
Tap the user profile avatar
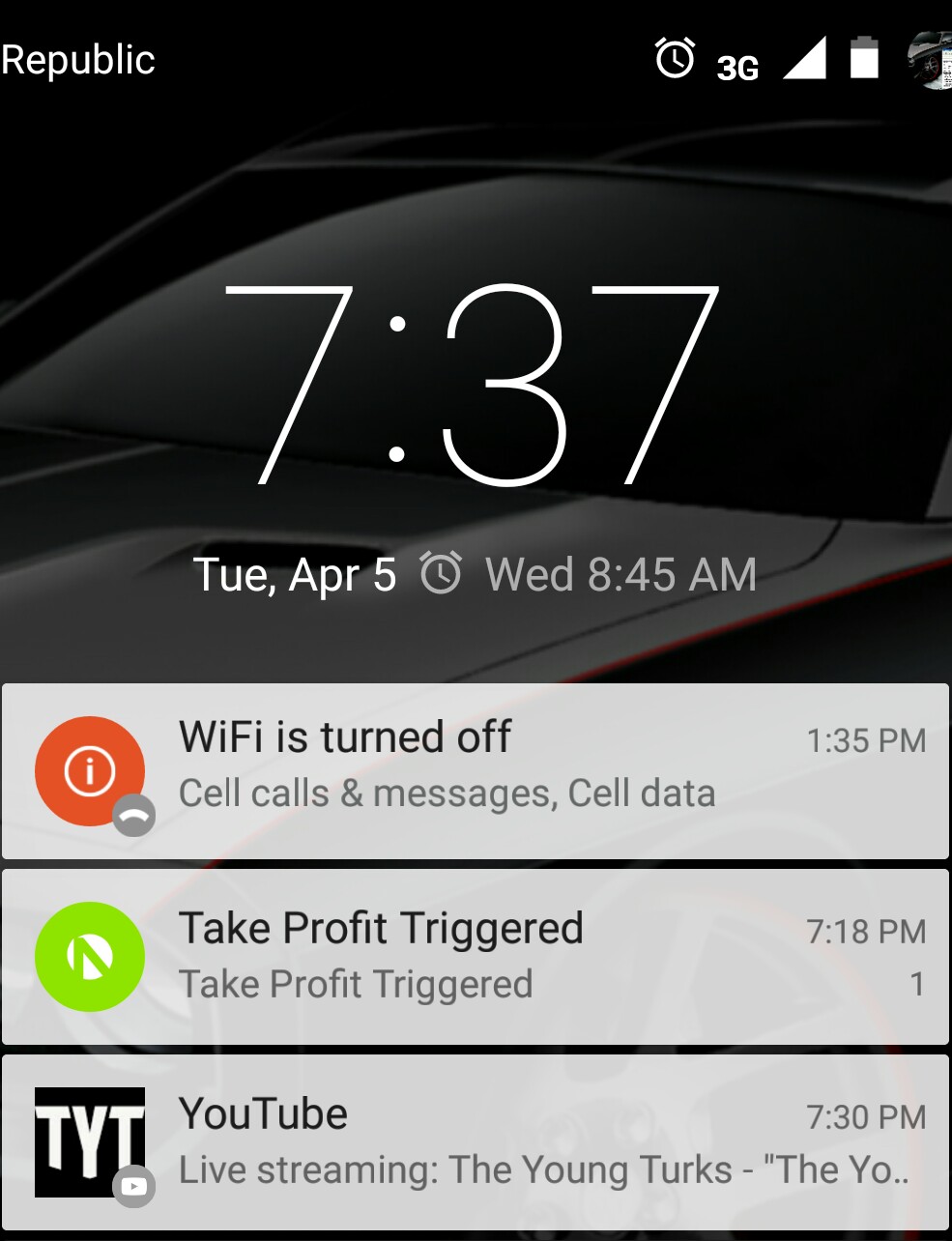(932, 60)
